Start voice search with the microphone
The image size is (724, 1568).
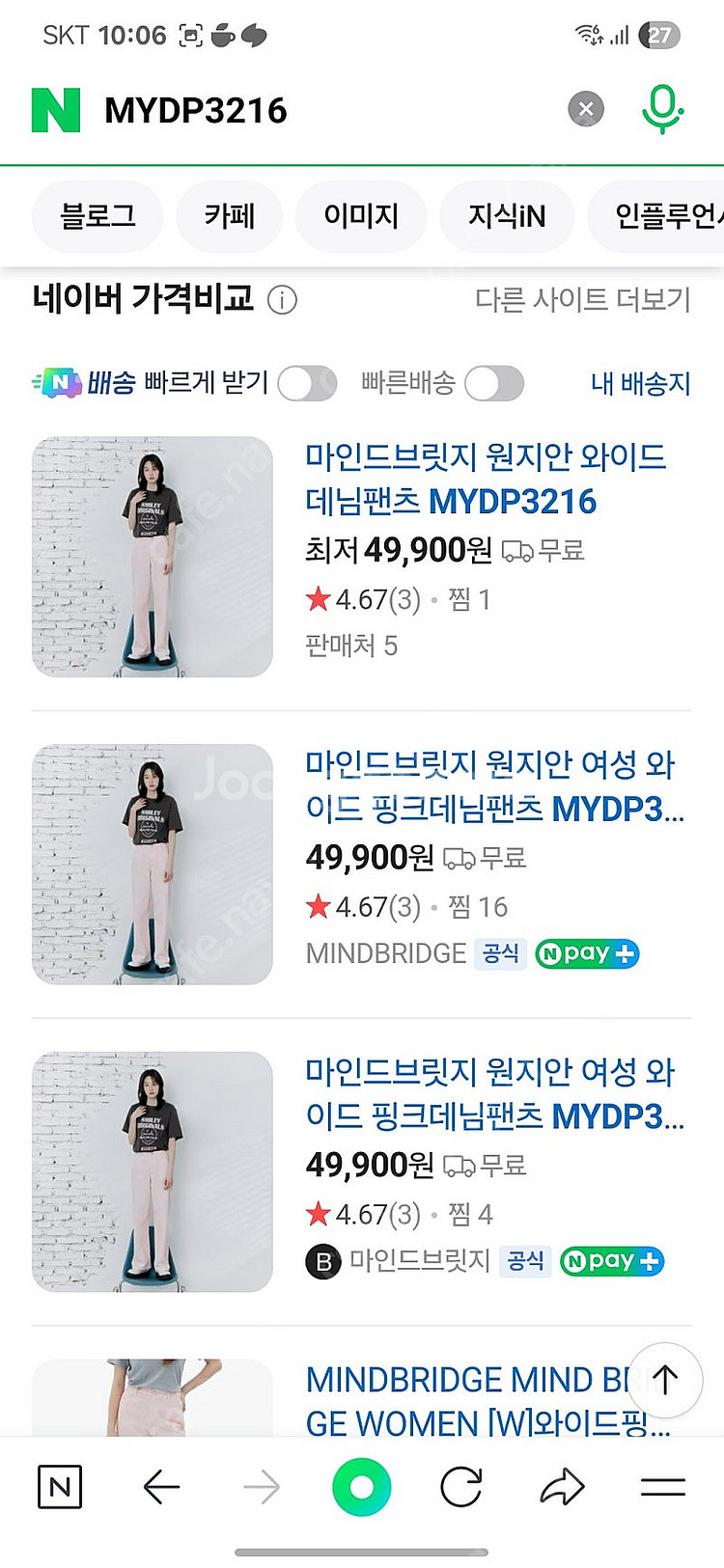(662, 109)
